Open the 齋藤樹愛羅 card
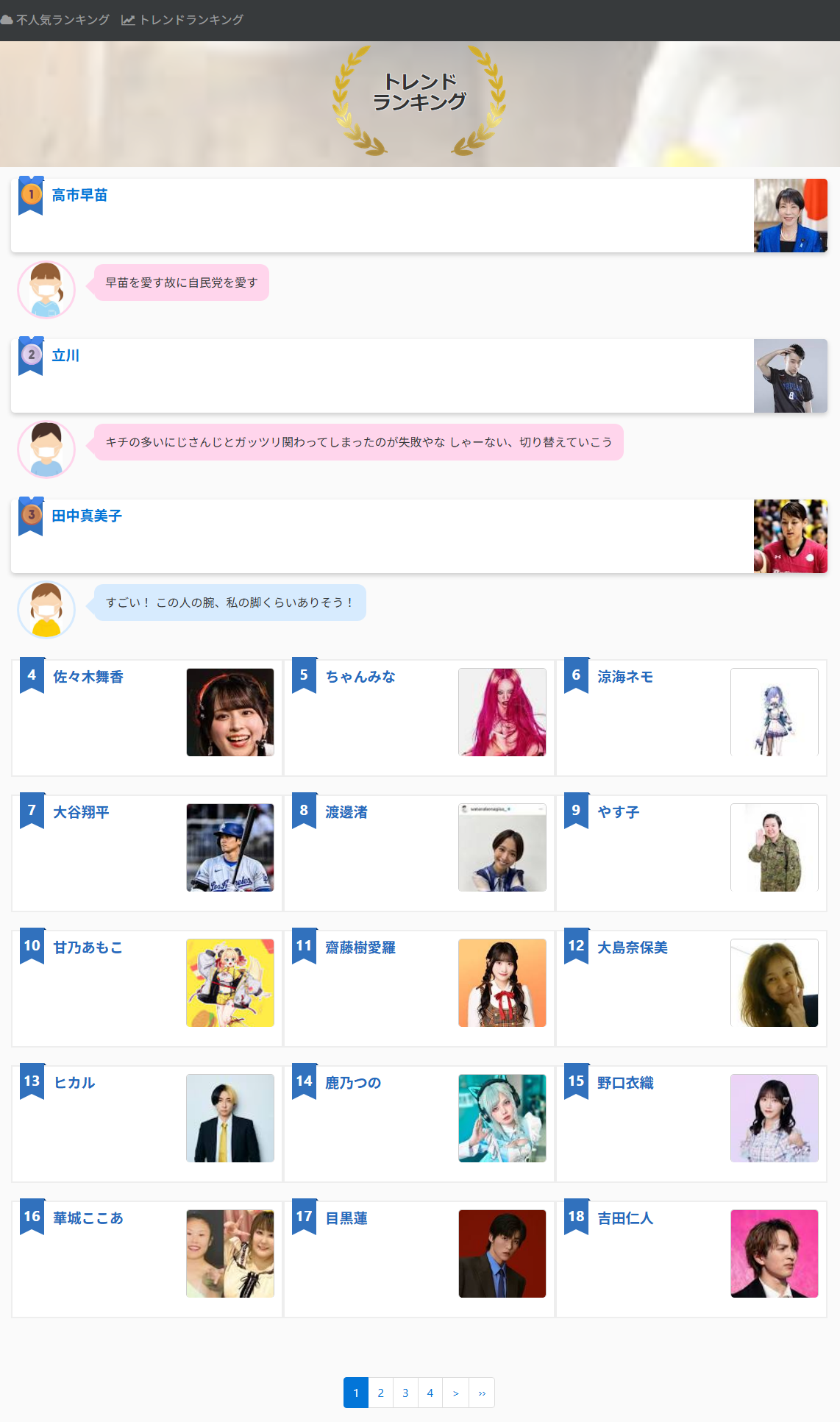Viewport: 840px width, 1422px height. click(419, 989)
